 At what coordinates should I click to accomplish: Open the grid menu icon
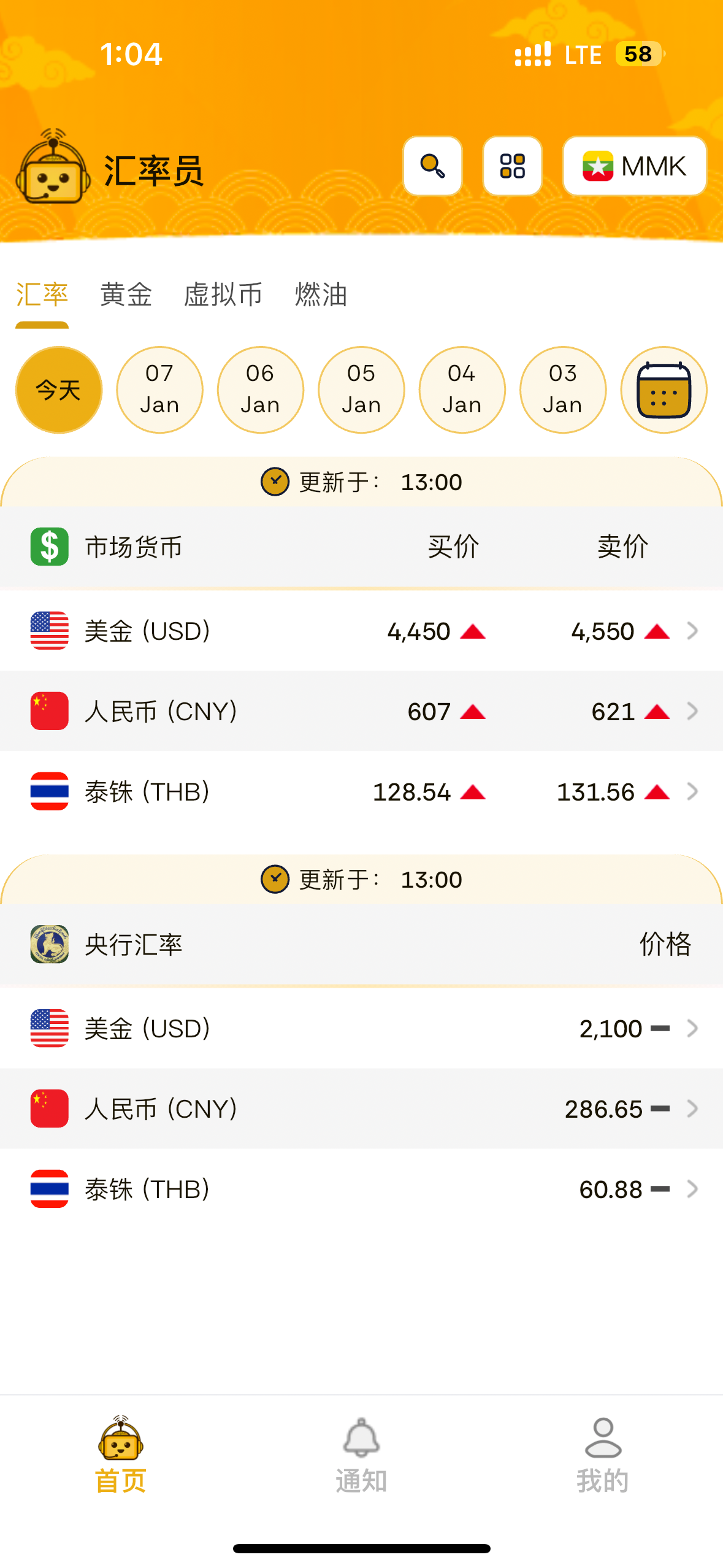click(x=512, y=166)
